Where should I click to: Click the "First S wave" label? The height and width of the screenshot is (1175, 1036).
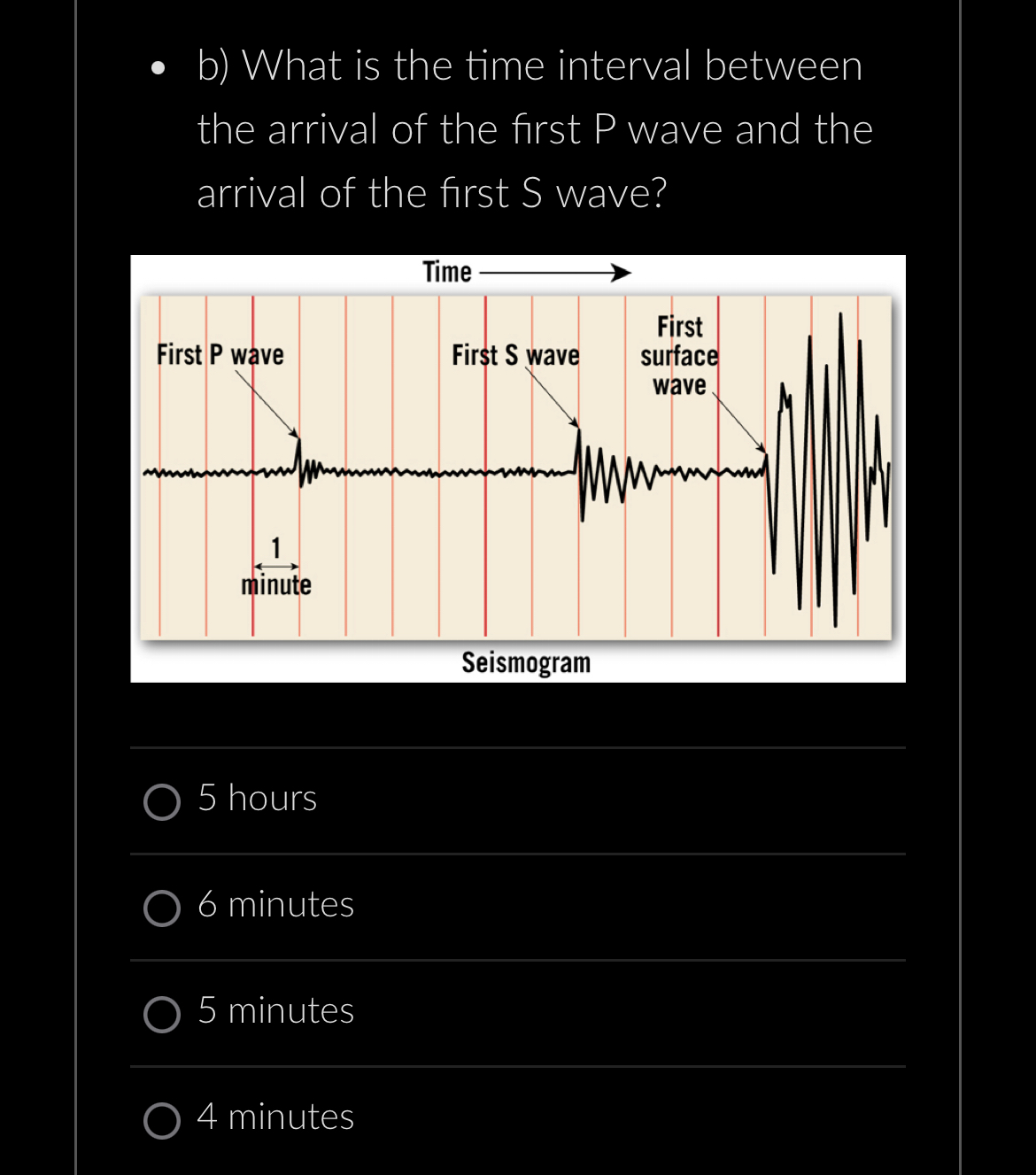pyautogui.click(x=515, y=356)
